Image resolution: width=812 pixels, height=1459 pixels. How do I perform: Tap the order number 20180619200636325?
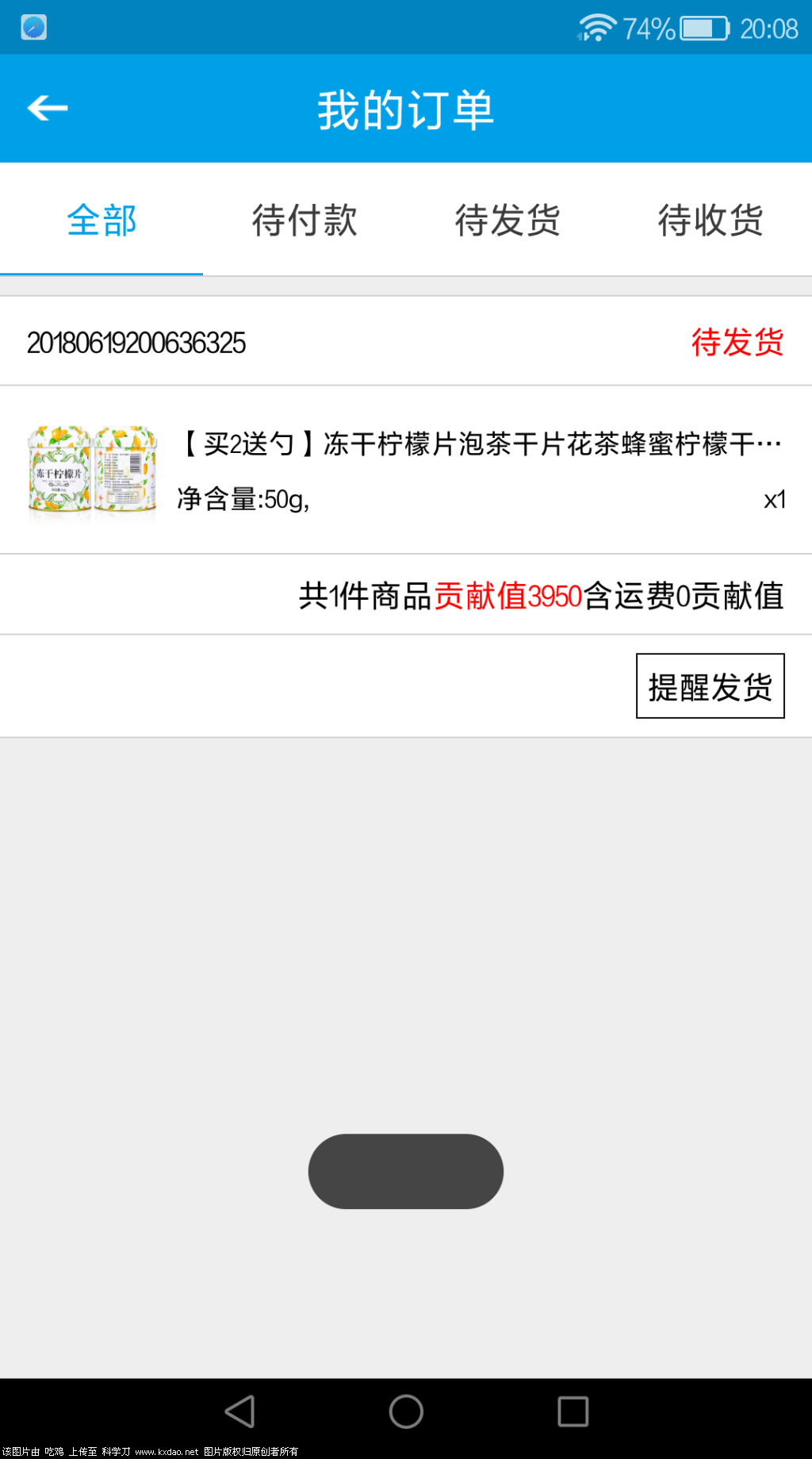pos(136,344)
